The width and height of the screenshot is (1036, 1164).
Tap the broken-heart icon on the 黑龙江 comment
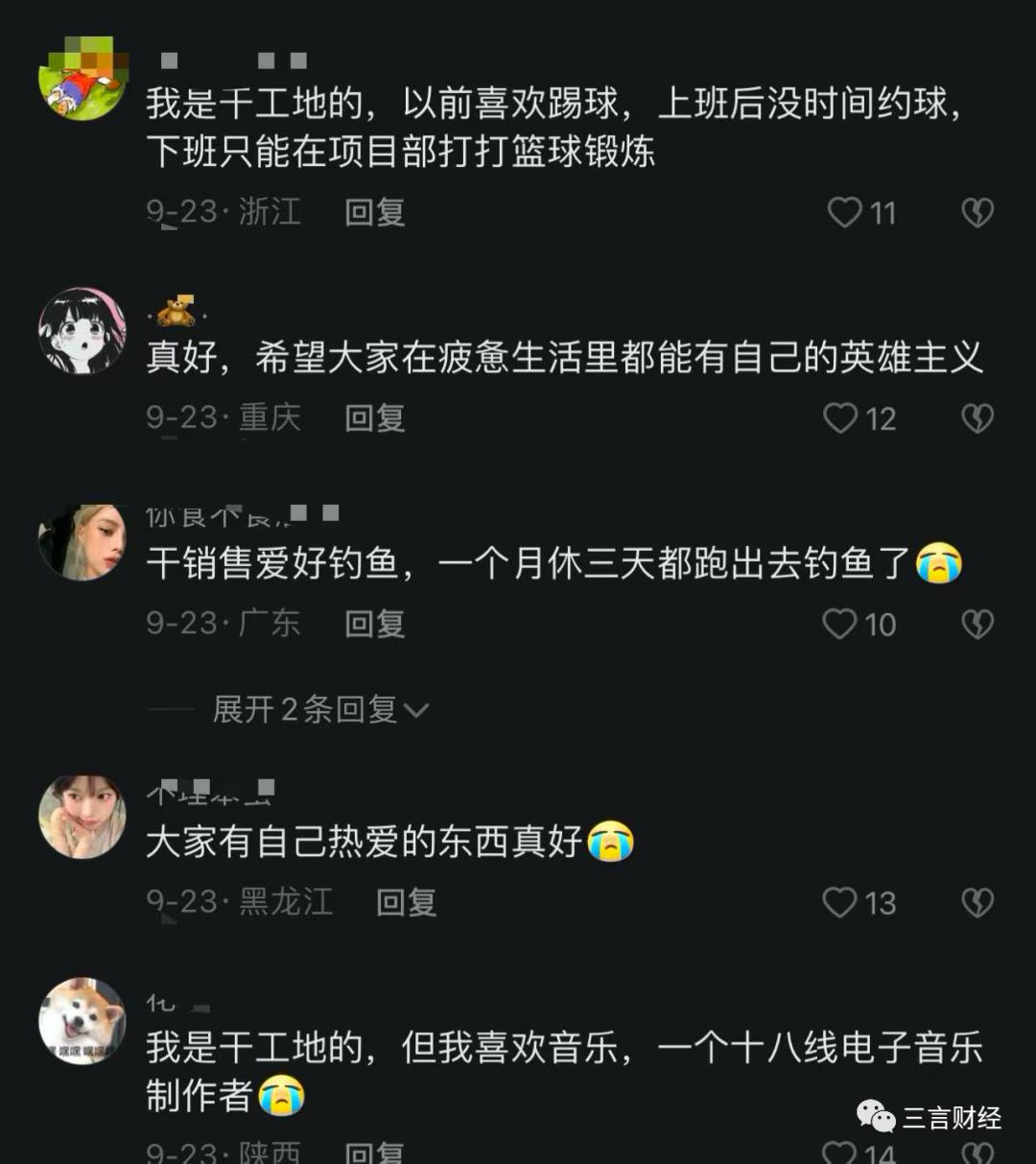click(978, 902)
